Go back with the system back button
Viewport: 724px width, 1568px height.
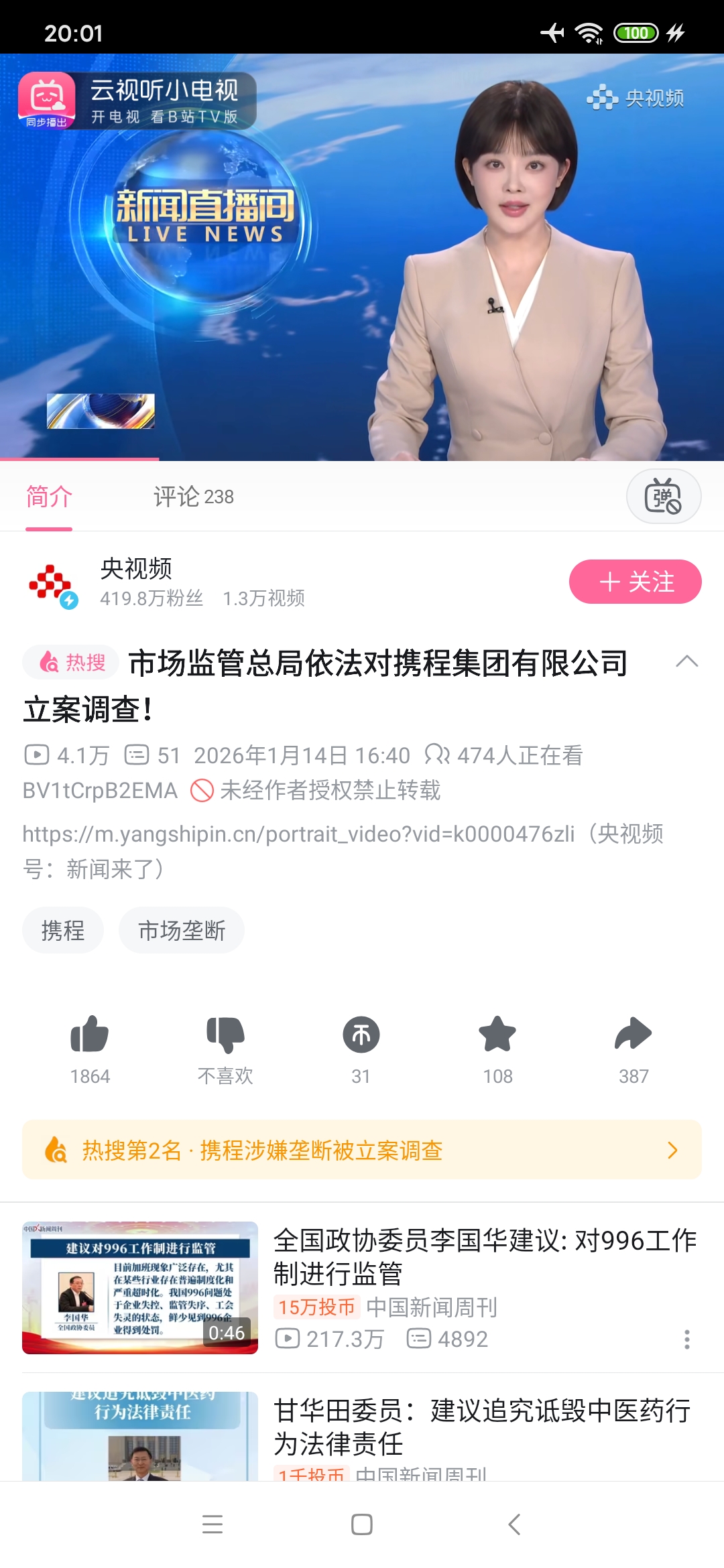tap(514, 1524)
